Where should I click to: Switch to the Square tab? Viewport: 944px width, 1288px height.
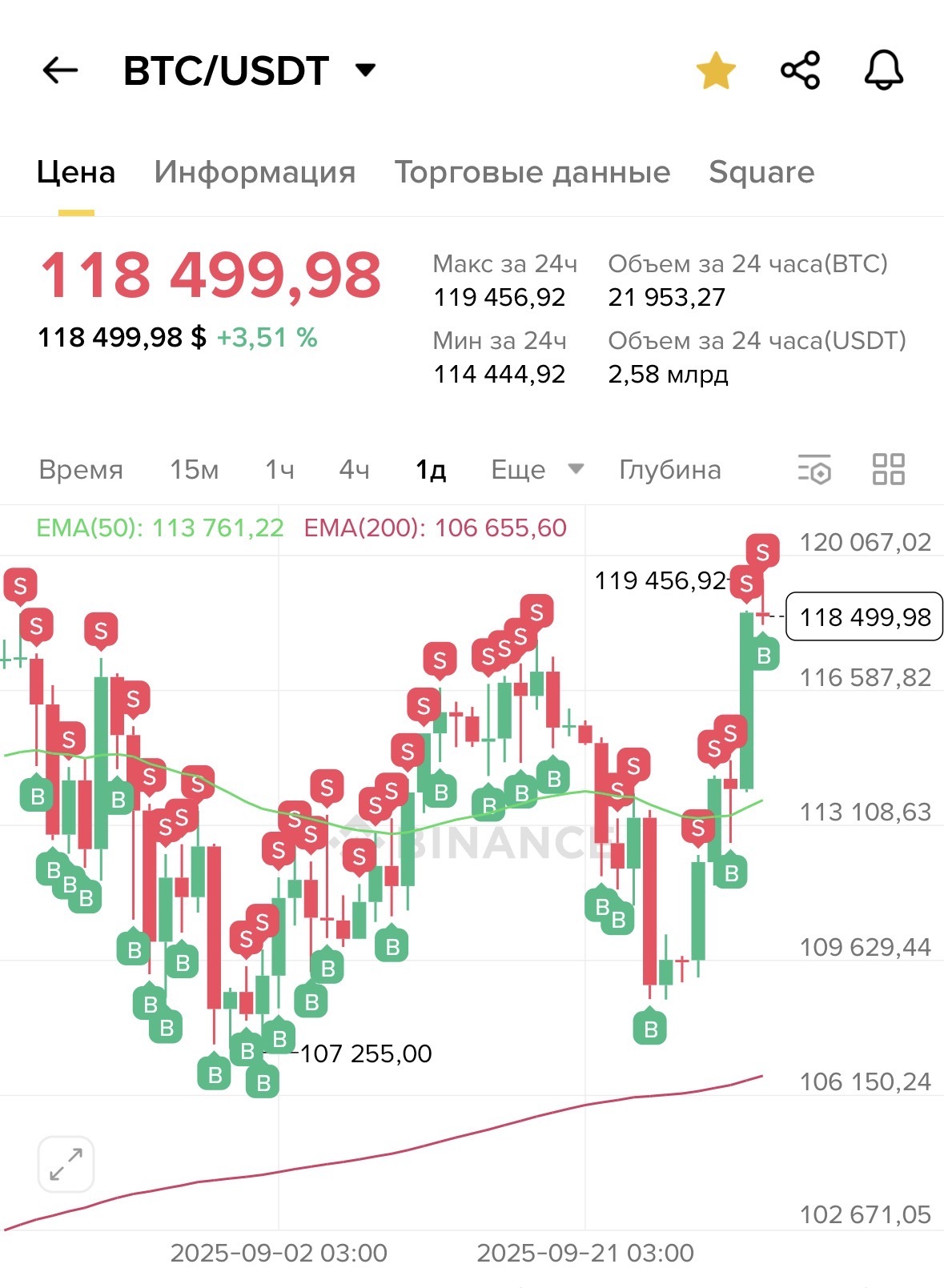click(761, 172)
